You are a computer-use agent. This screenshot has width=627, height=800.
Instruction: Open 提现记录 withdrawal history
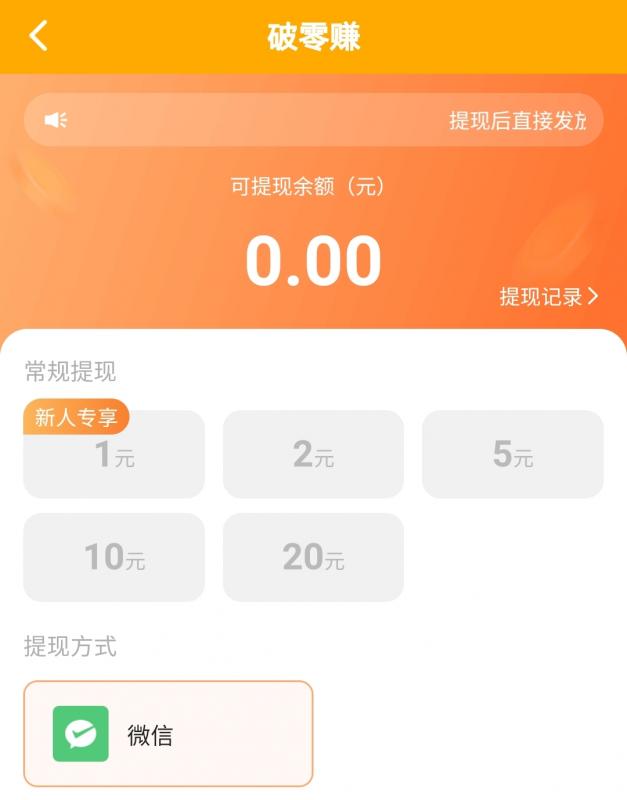549,296
